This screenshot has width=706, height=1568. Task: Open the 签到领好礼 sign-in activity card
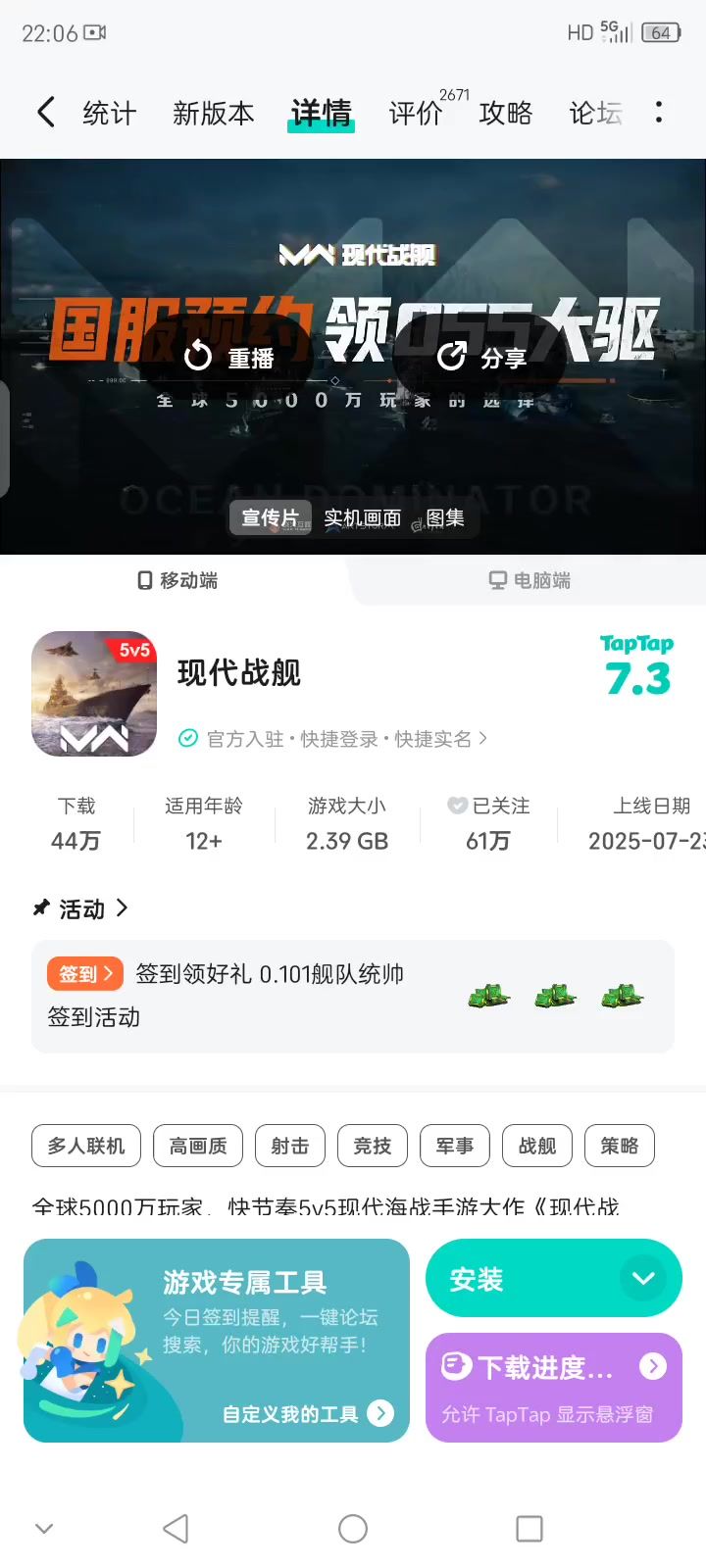click(x=353, y=996)
